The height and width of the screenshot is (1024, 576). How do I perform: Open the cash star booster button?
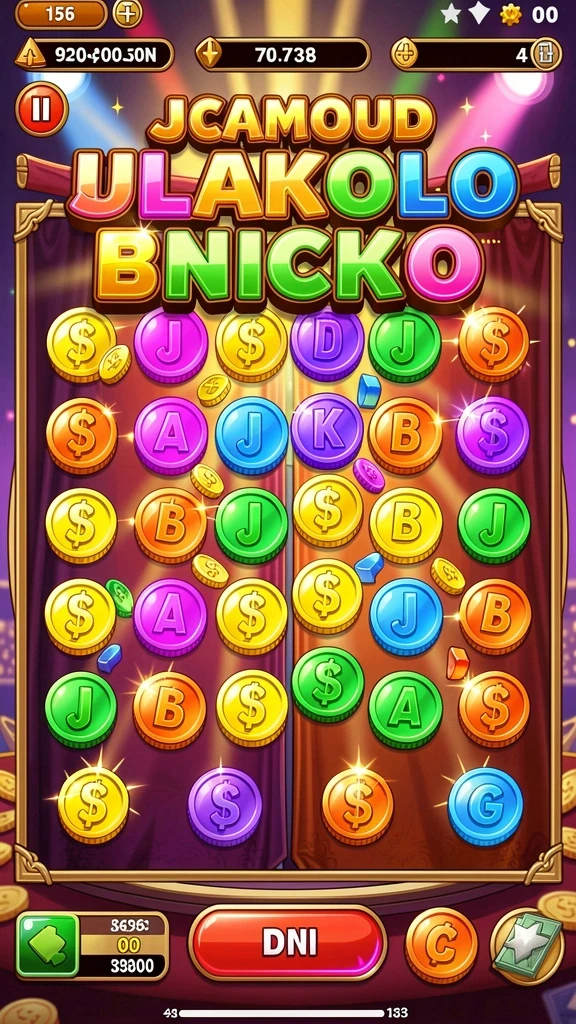click(526, 946)
